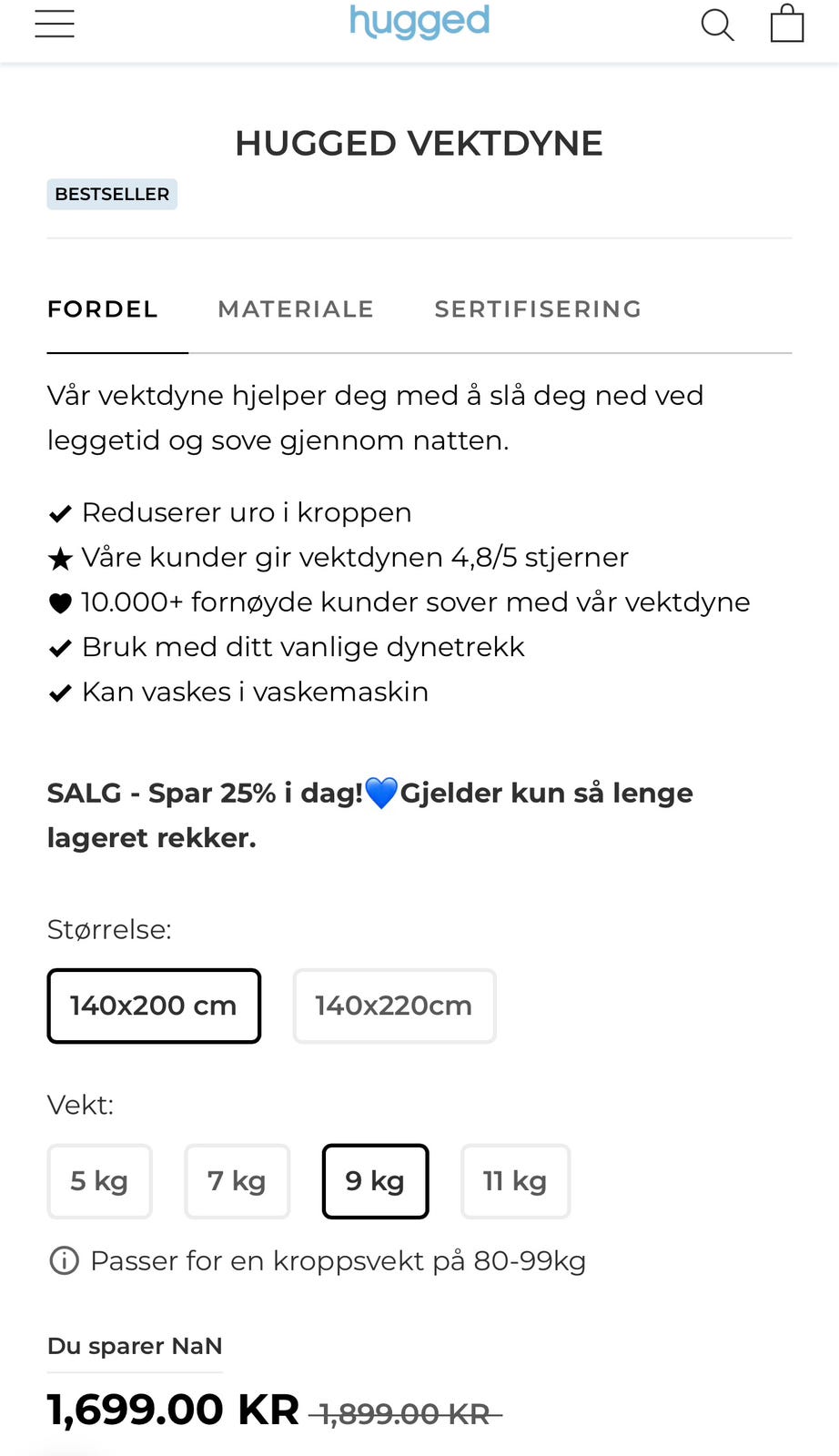Choose the 5 kg weight option
This screenshot has width=839, height=1456.
[99, 1180]
